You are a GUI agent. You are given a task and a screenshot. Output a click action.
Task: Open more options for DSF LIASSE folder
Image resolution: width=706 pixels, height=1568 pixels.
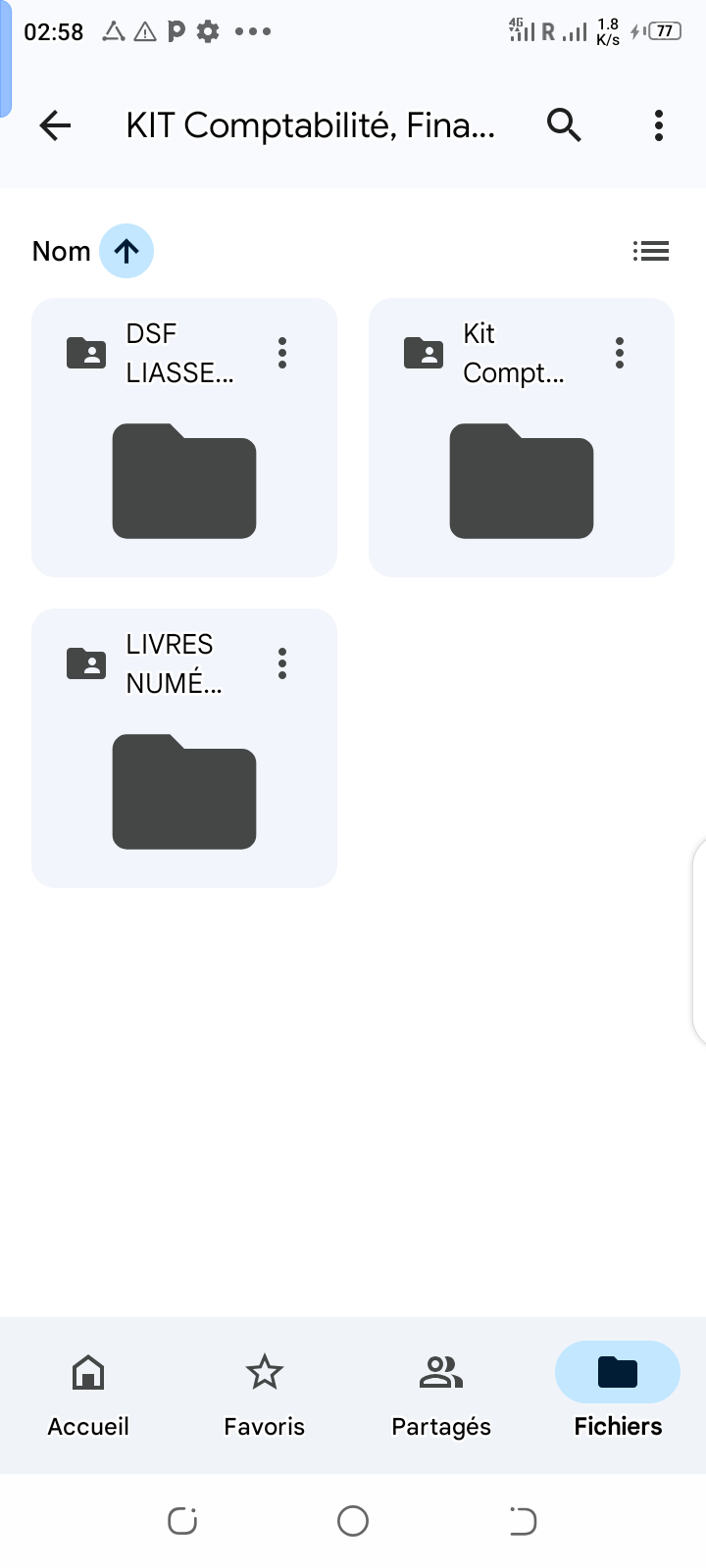click(x=282, y=353)
